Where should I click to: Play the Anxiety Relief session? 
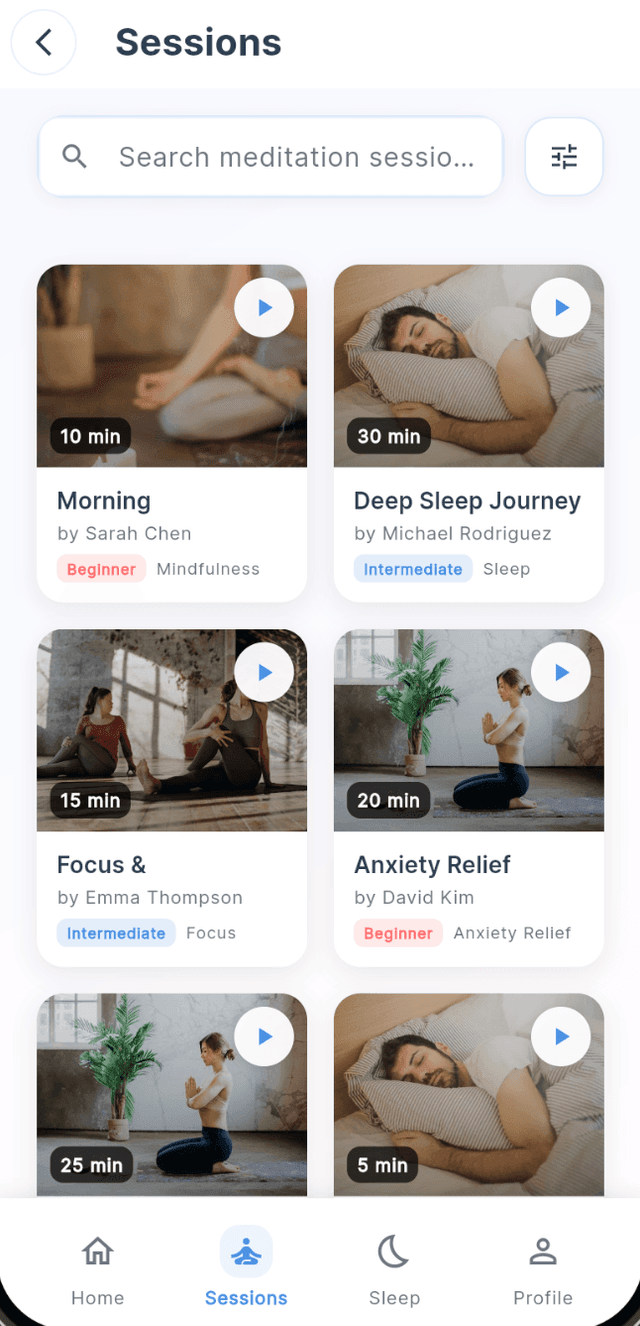point(561,672)
